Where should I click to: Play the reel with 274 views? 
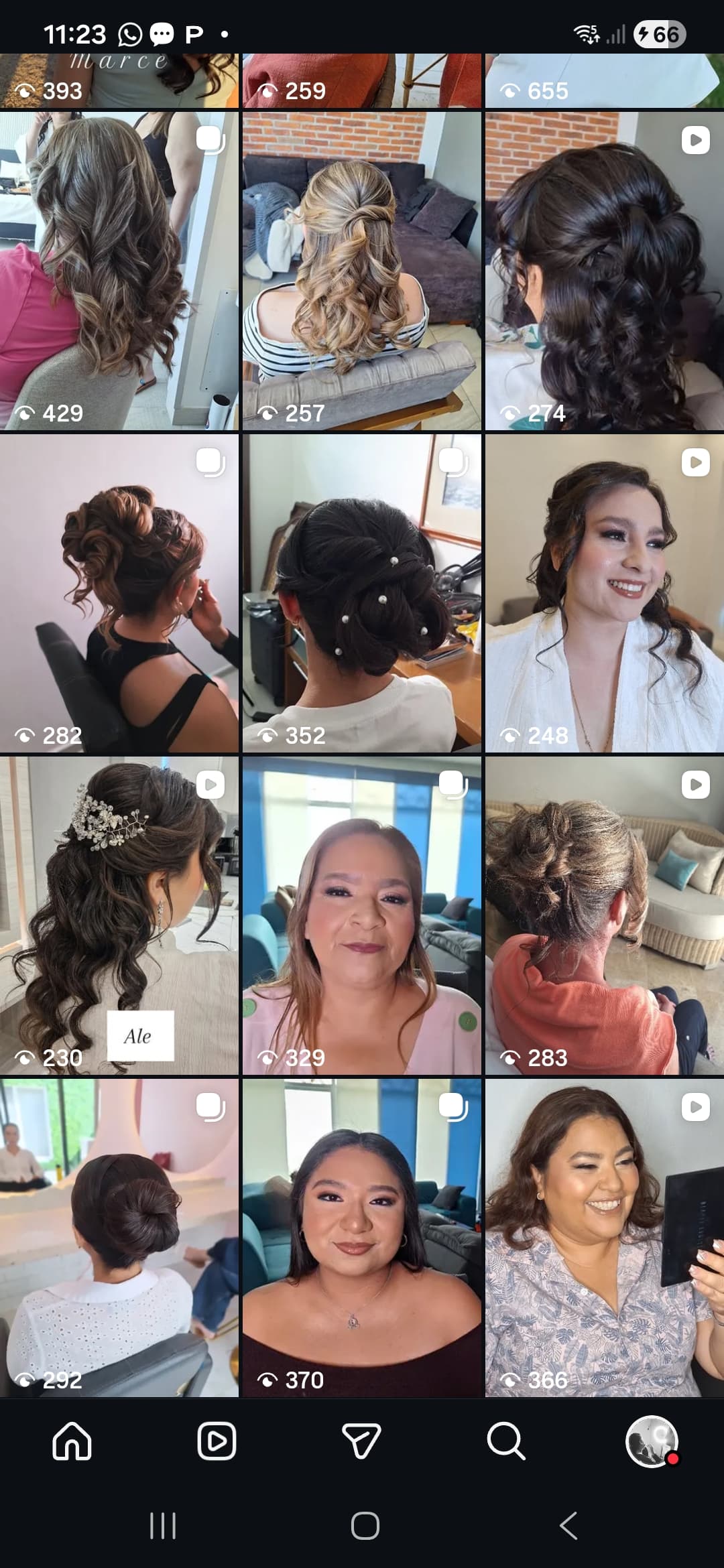pyautogui.click(x=605, y=271)
